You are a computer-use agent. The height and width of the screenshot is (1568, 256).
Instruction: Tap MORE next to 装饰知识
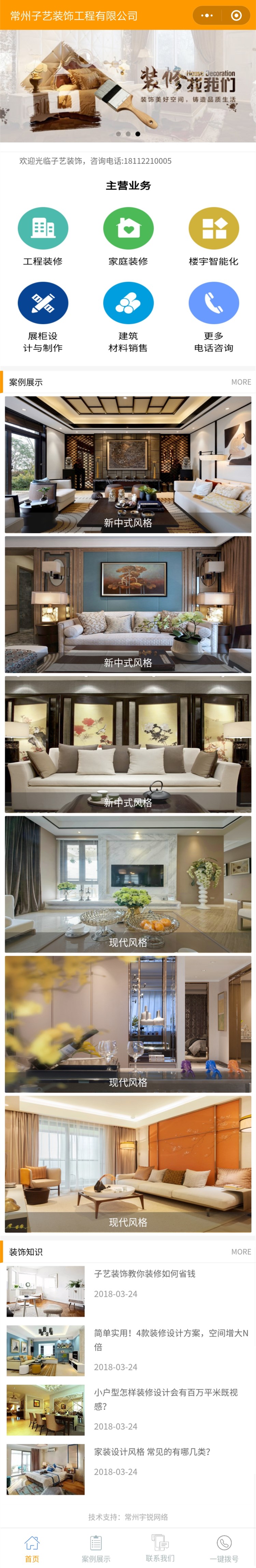(241, 1252)
